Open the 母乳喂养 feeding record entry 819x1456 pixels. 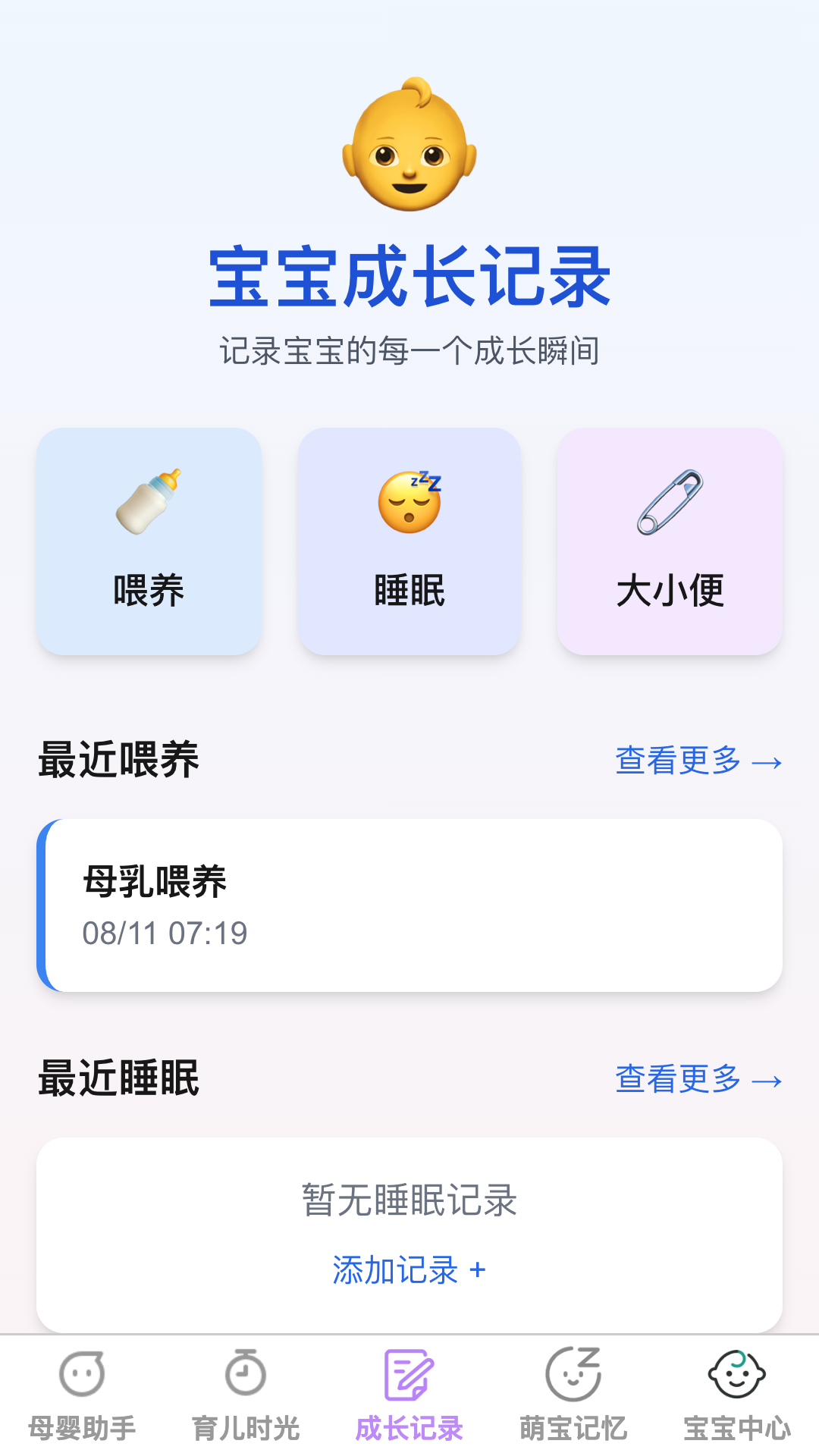coord(409,904)
